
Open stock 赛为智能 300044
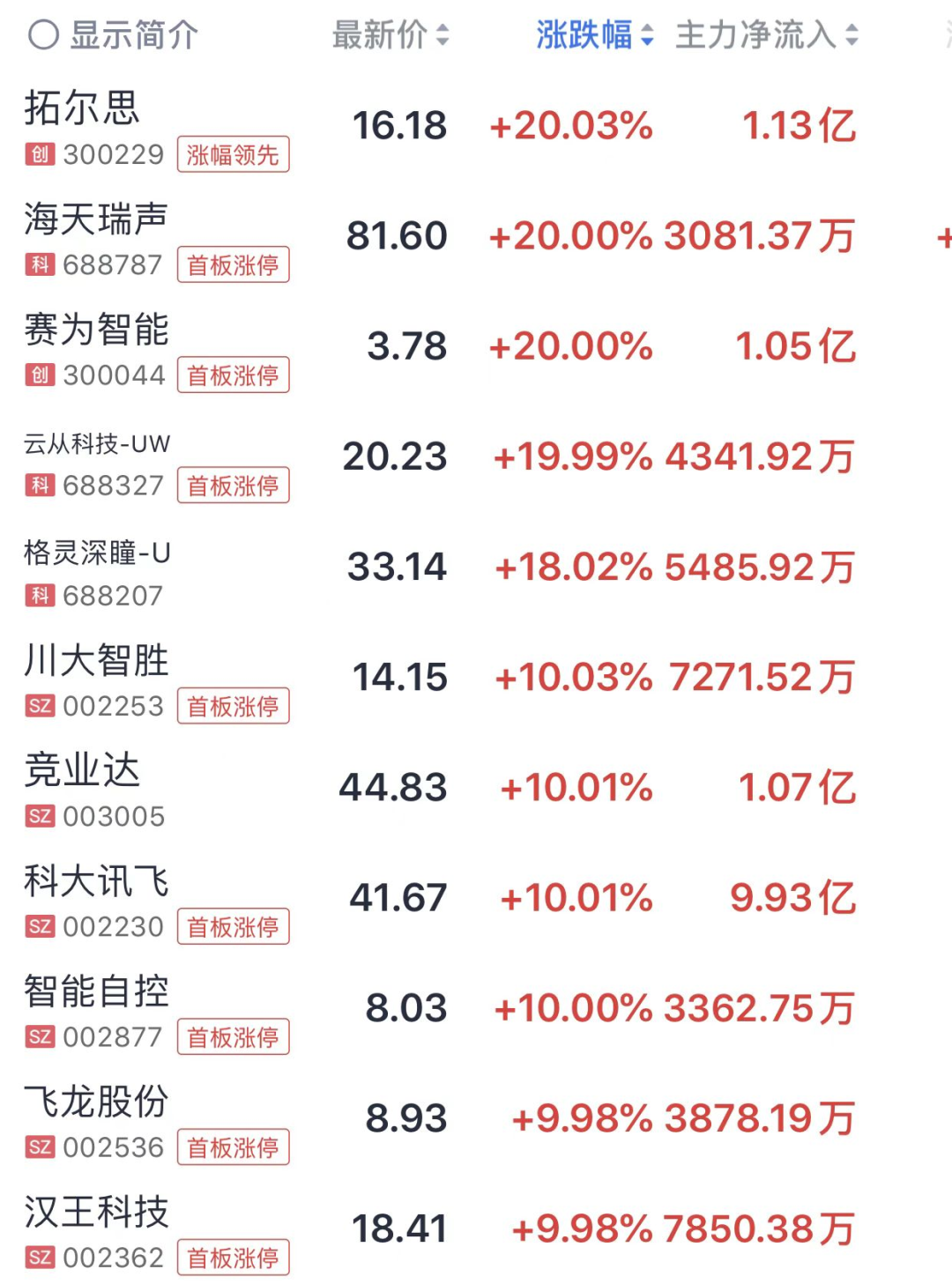click(95, 330)
